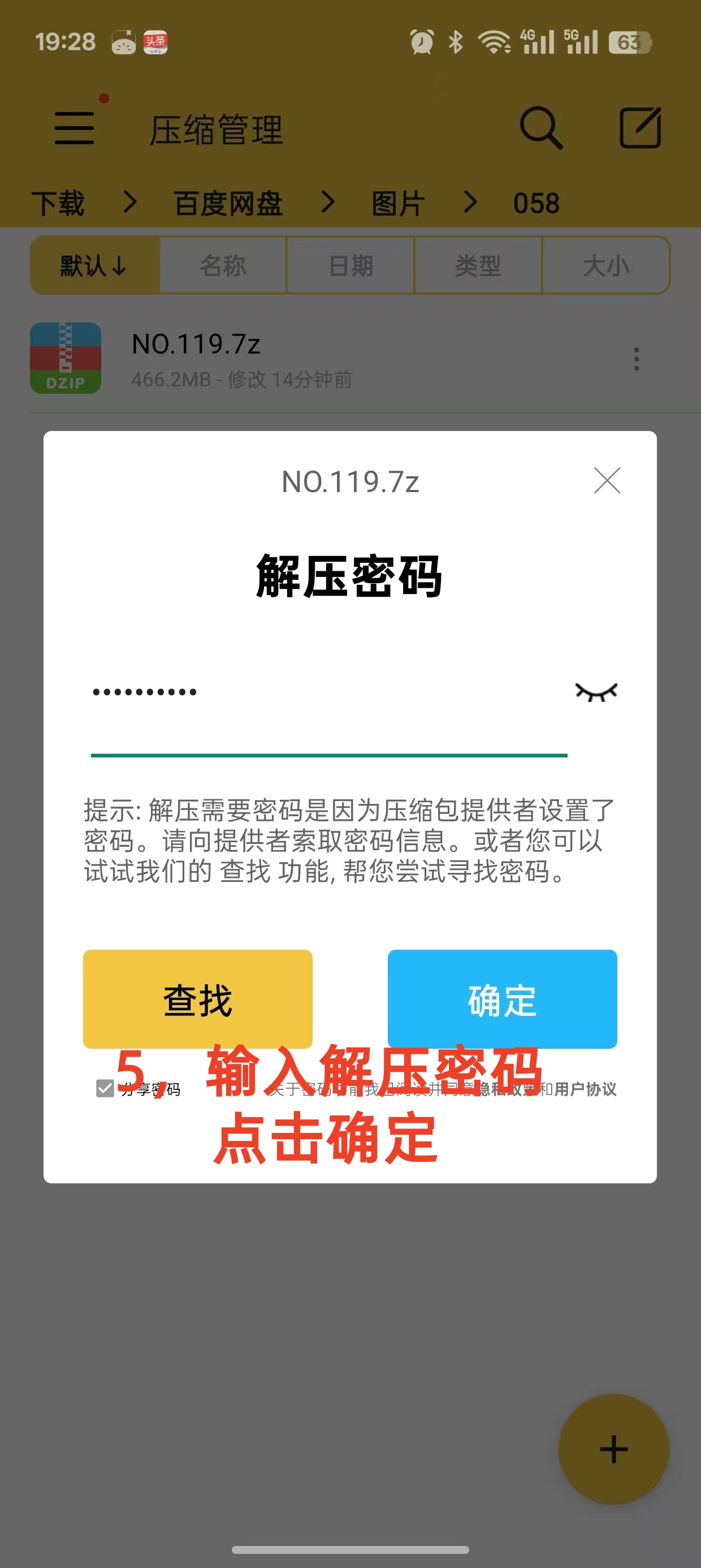This screenshot has width=701, height=1568.
Task: Sort files by 大小
Action: (x=605, y=266)
